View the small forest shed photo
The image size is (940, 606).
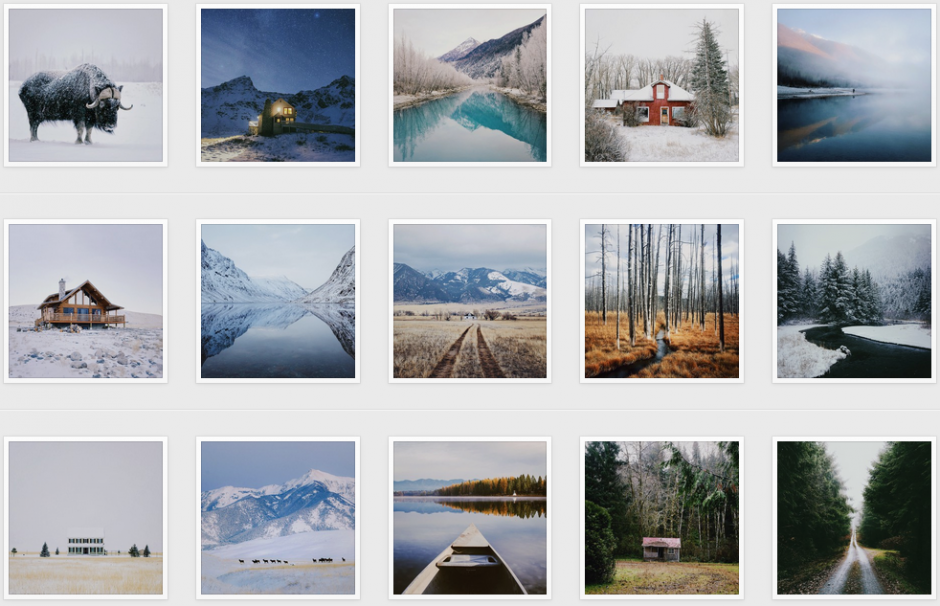[662, 517]
